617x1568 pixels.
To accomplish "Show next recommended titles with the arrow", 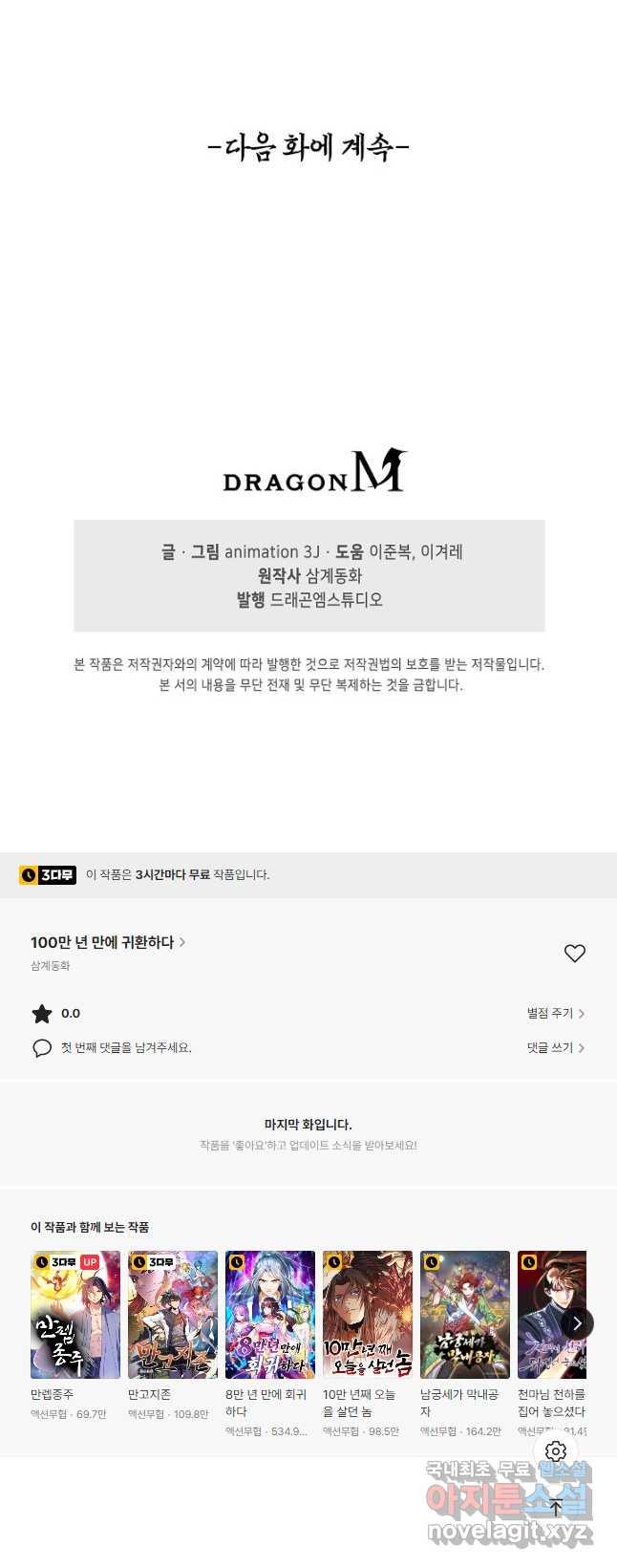I will (576, 1323).
